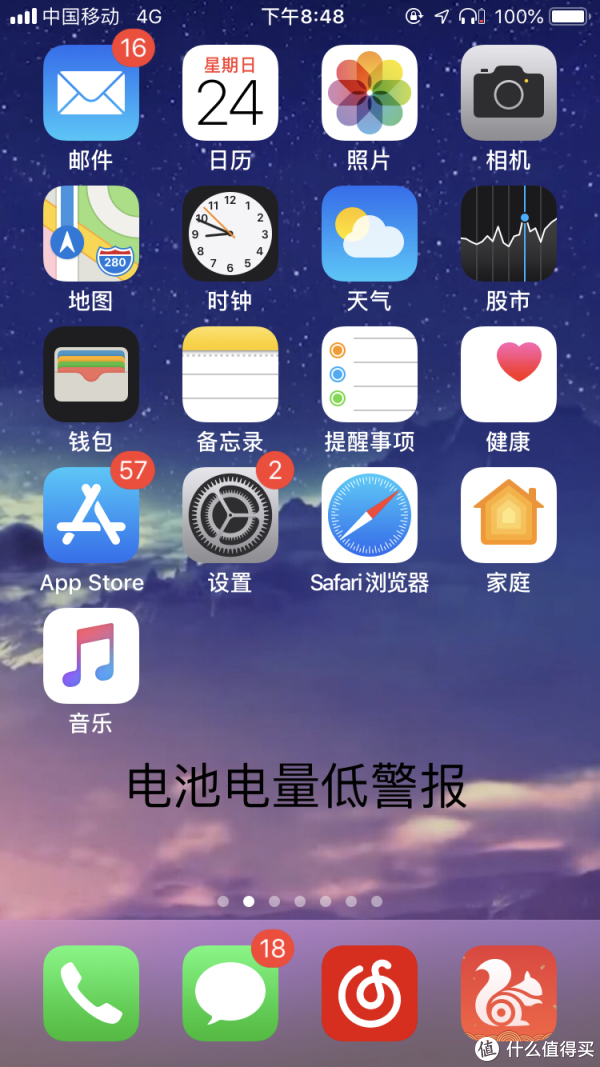
Task: Open Messages in the dock
Action: click(230, 993)
